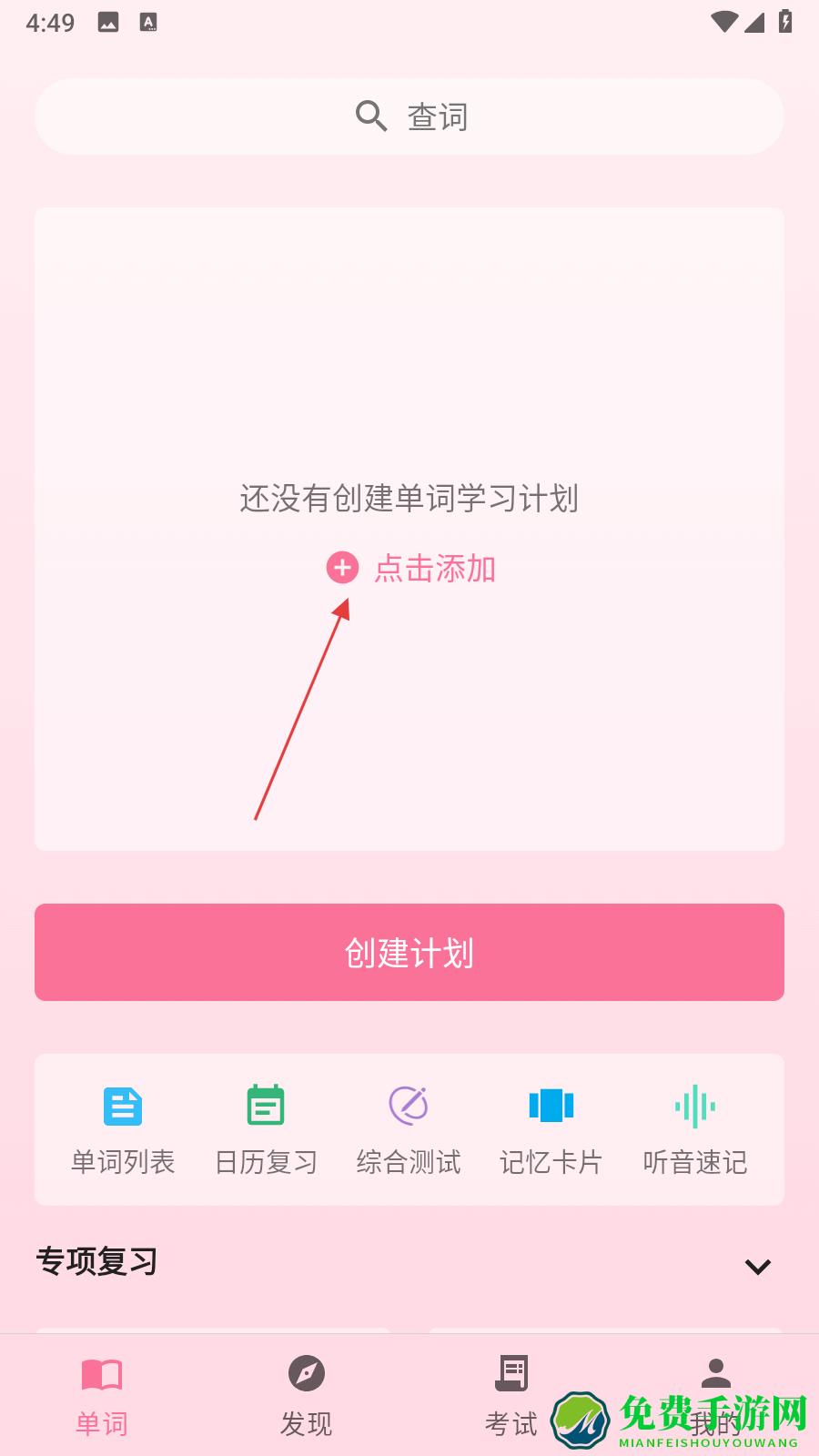Tap the 创建计划 button
Screen dimensions: 819x1456
point(409,952)
